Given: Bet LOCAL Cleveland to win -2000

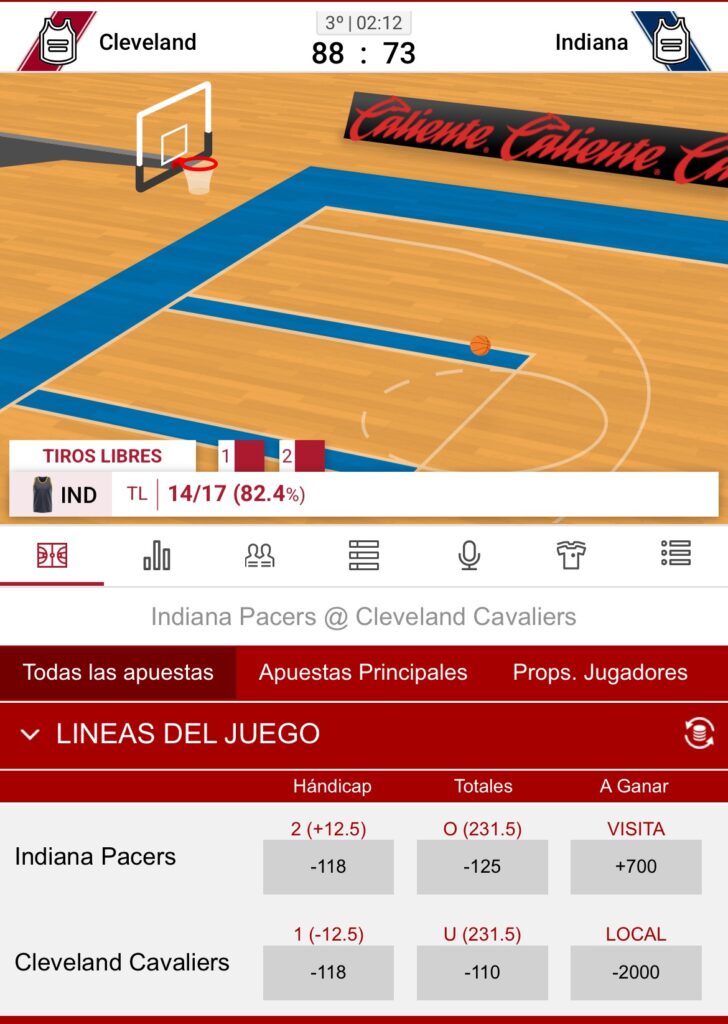Looking at the screenshot, I should [636, 973].
